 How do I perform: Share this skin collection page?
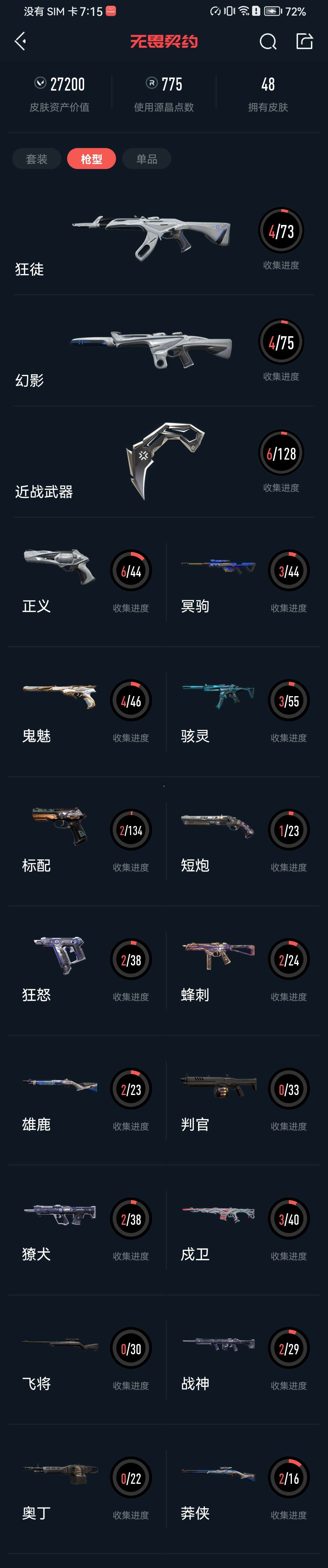coord(304,41)
